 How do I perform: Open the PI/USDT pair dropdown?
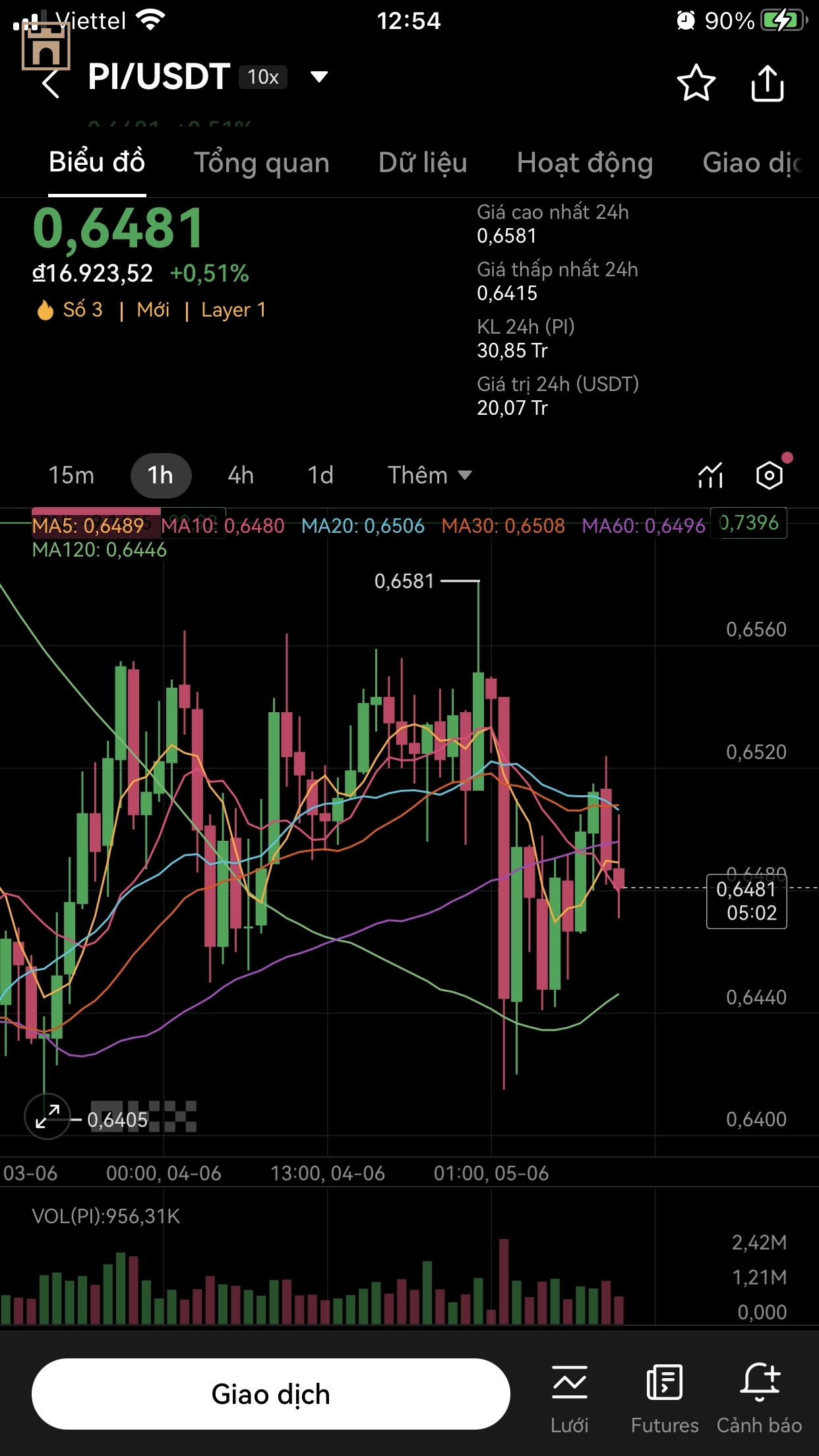click(x=319, y=77)
